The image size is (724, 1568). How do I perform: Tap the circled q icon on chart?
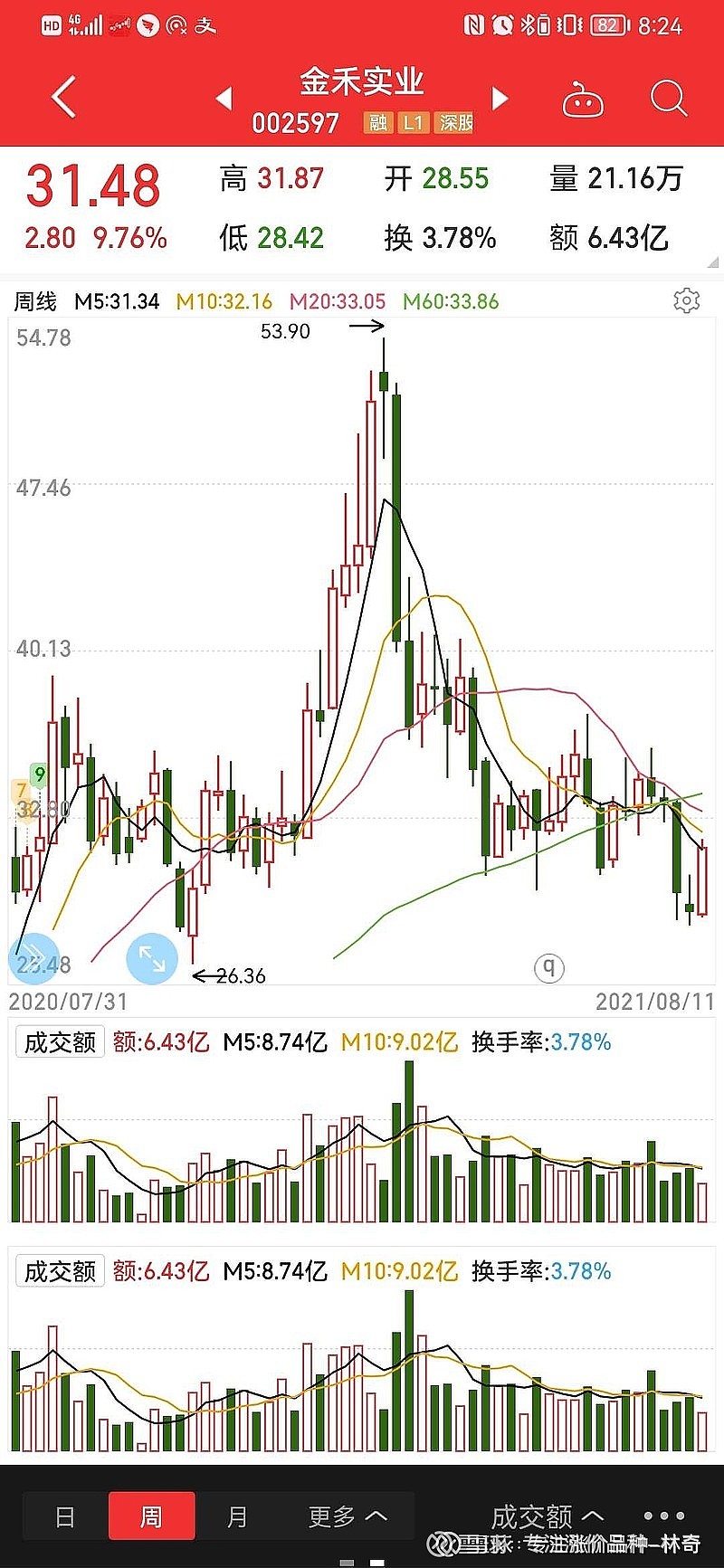point(548,967)
